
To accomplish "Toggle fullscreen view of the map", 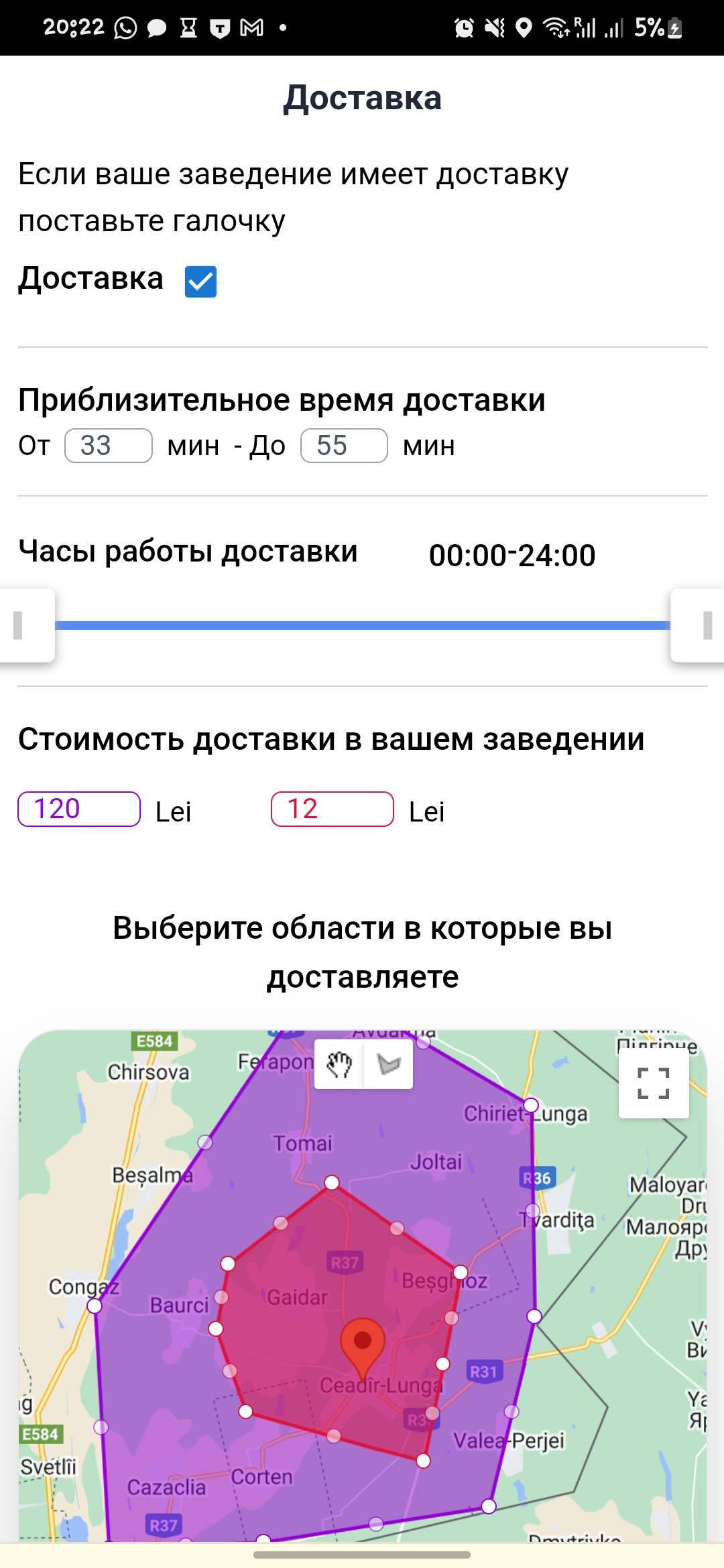I will [654, 1083].
